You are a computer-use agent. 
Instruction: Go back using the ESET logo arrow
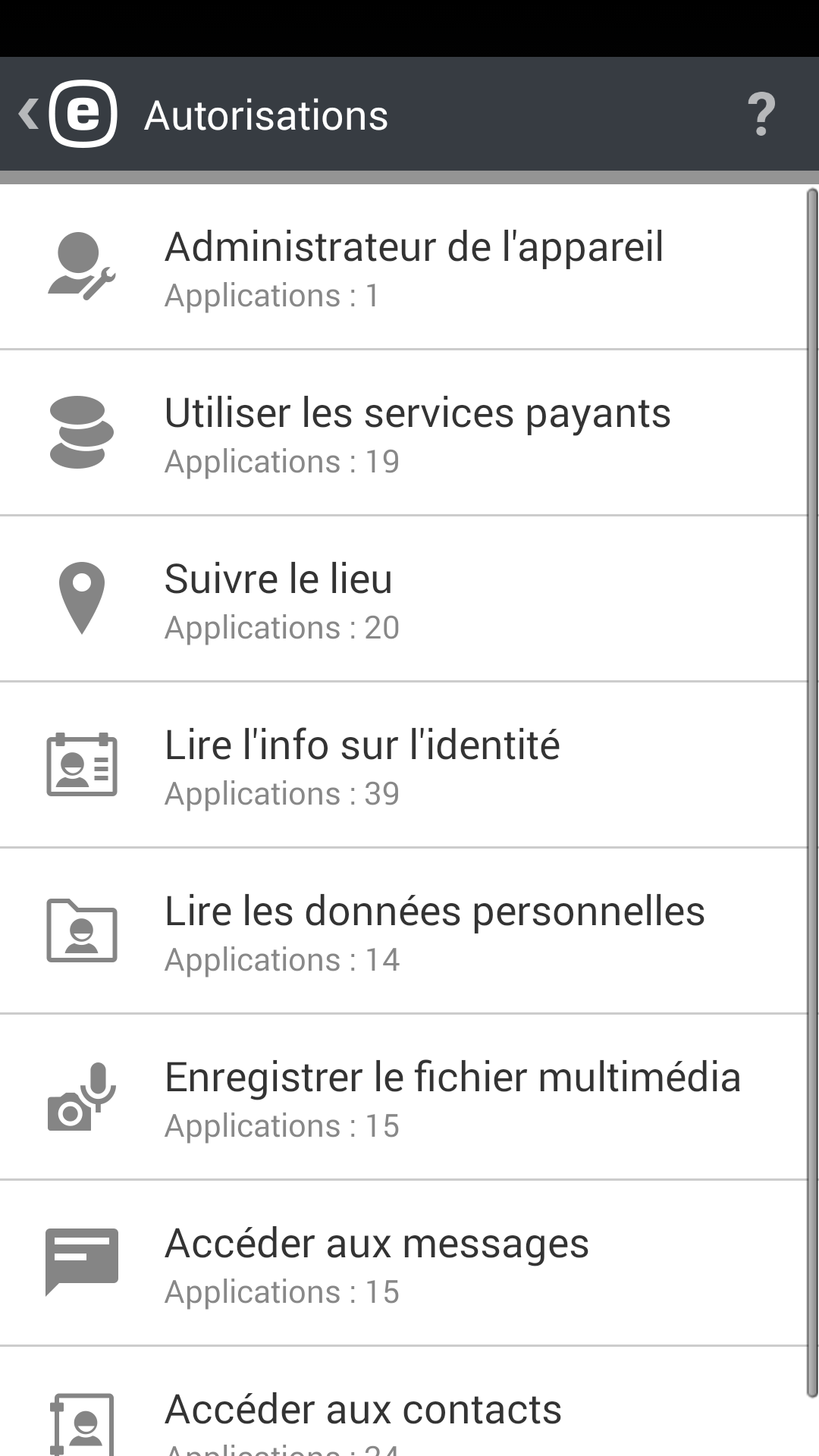click(67, 114)
